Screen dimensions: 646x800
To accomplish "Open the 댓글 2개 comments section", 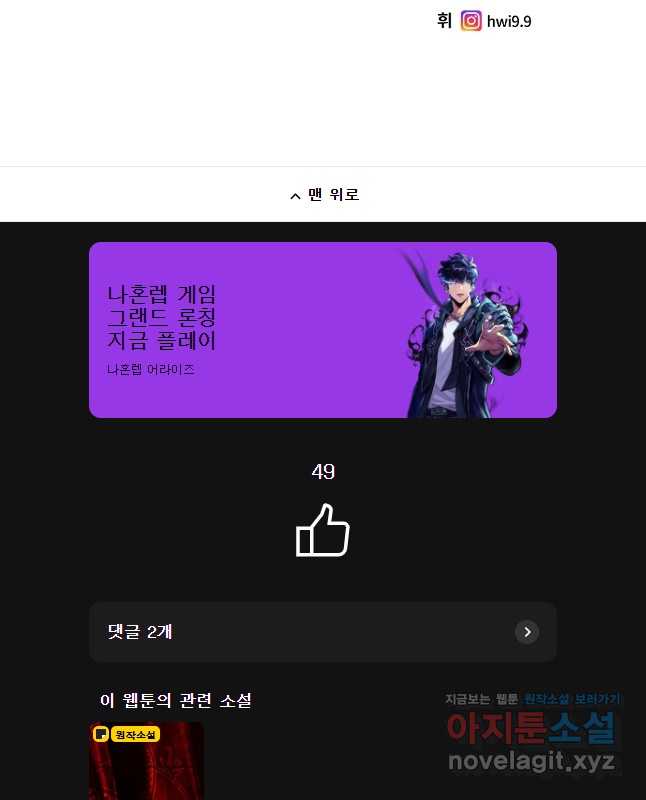I will [x=323, y=632].
